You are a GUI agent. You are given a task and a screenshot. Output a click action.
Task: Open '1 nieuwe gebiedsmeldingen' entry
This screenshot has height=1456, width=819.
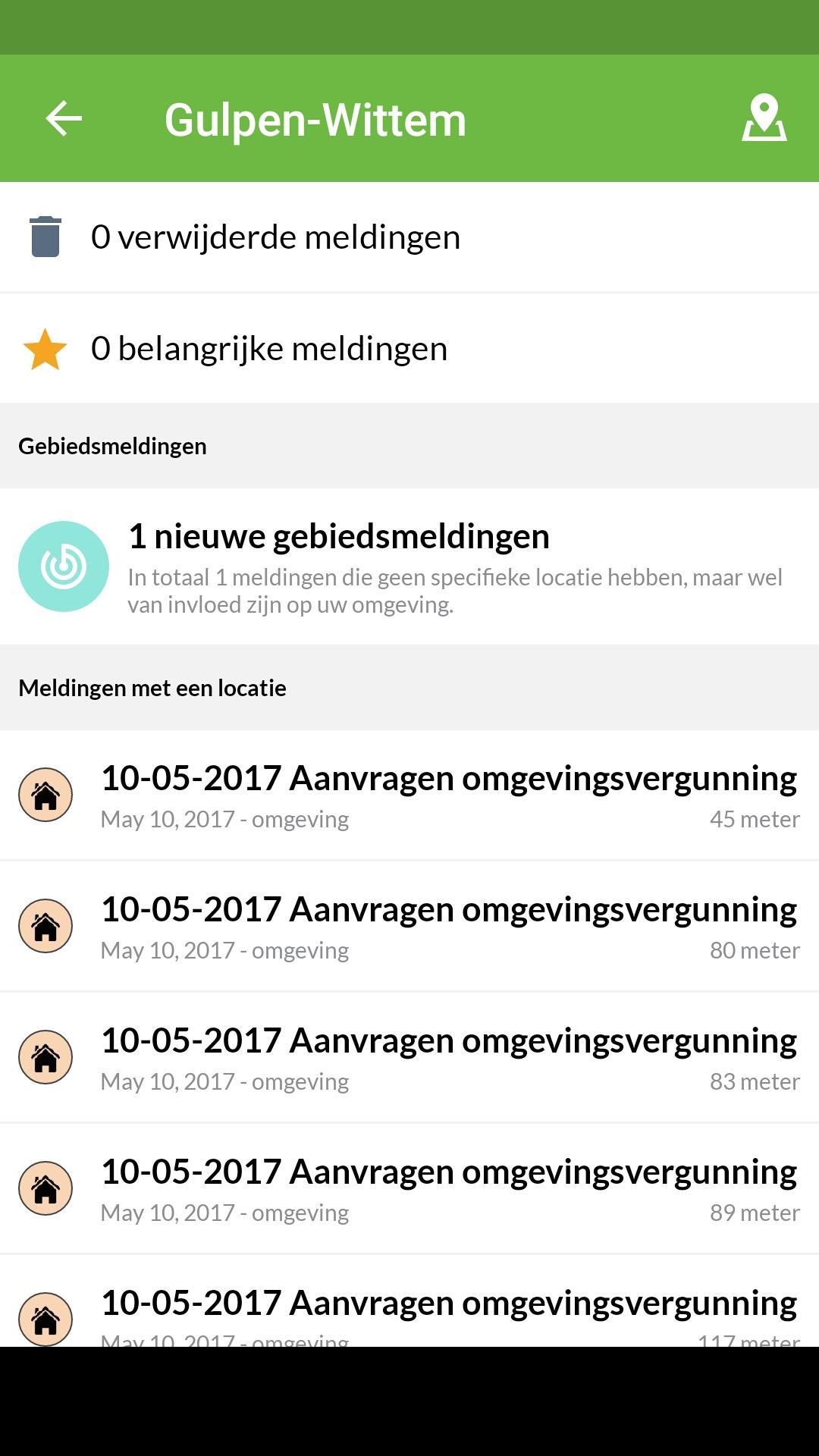coord(409,566)
